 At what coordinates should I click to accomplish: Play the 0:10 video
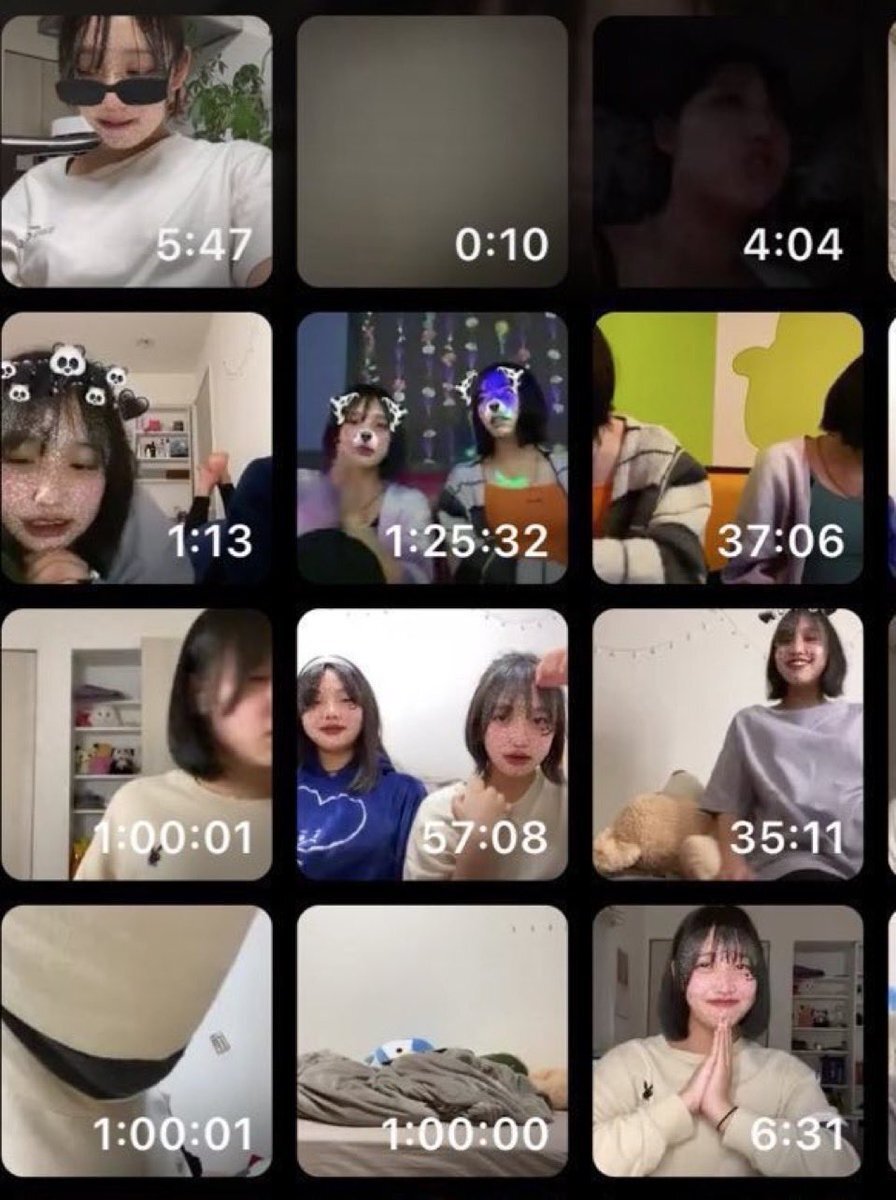click(x=432, y=151)
